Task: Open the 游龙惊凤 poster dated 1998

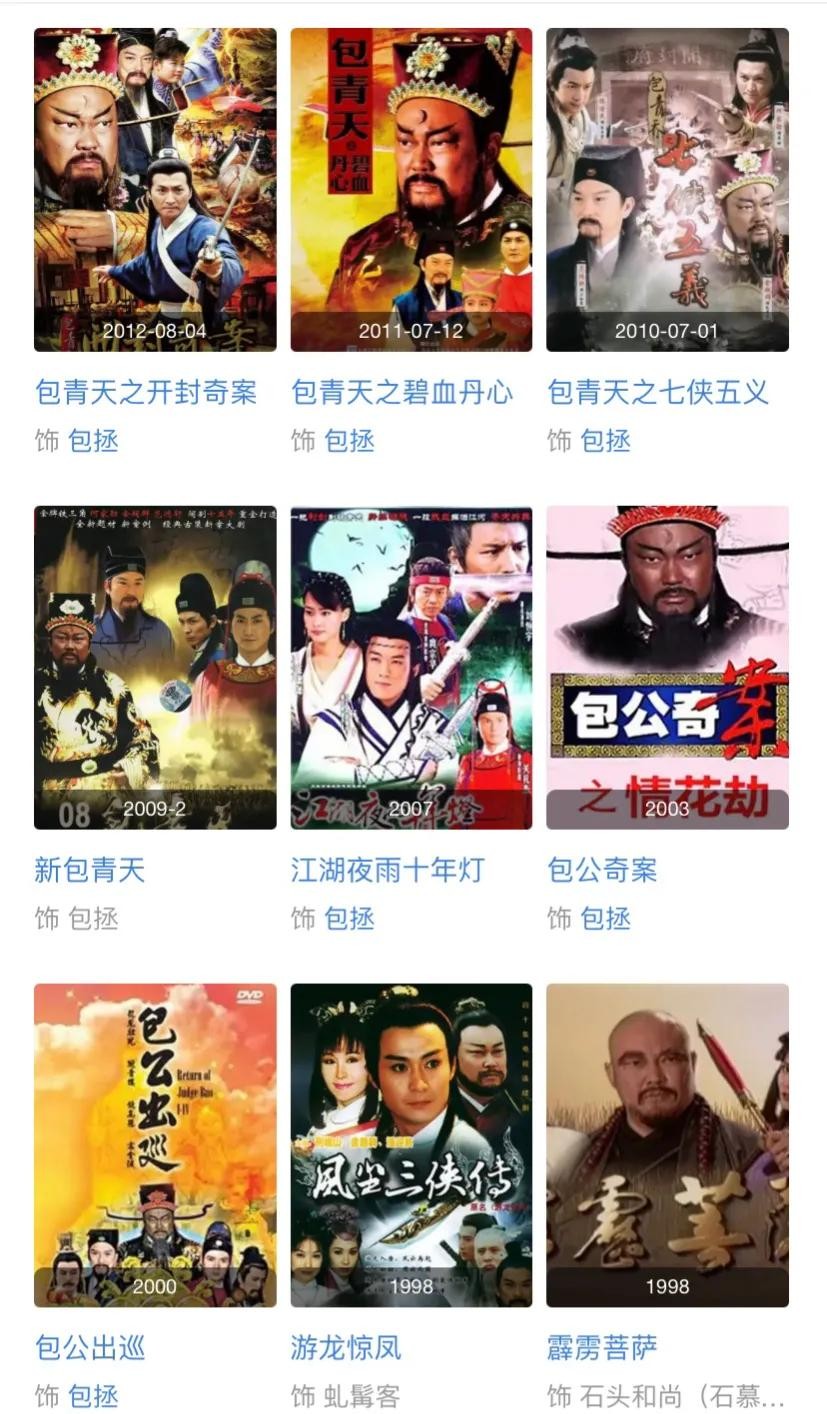Action: point(411,1145)
